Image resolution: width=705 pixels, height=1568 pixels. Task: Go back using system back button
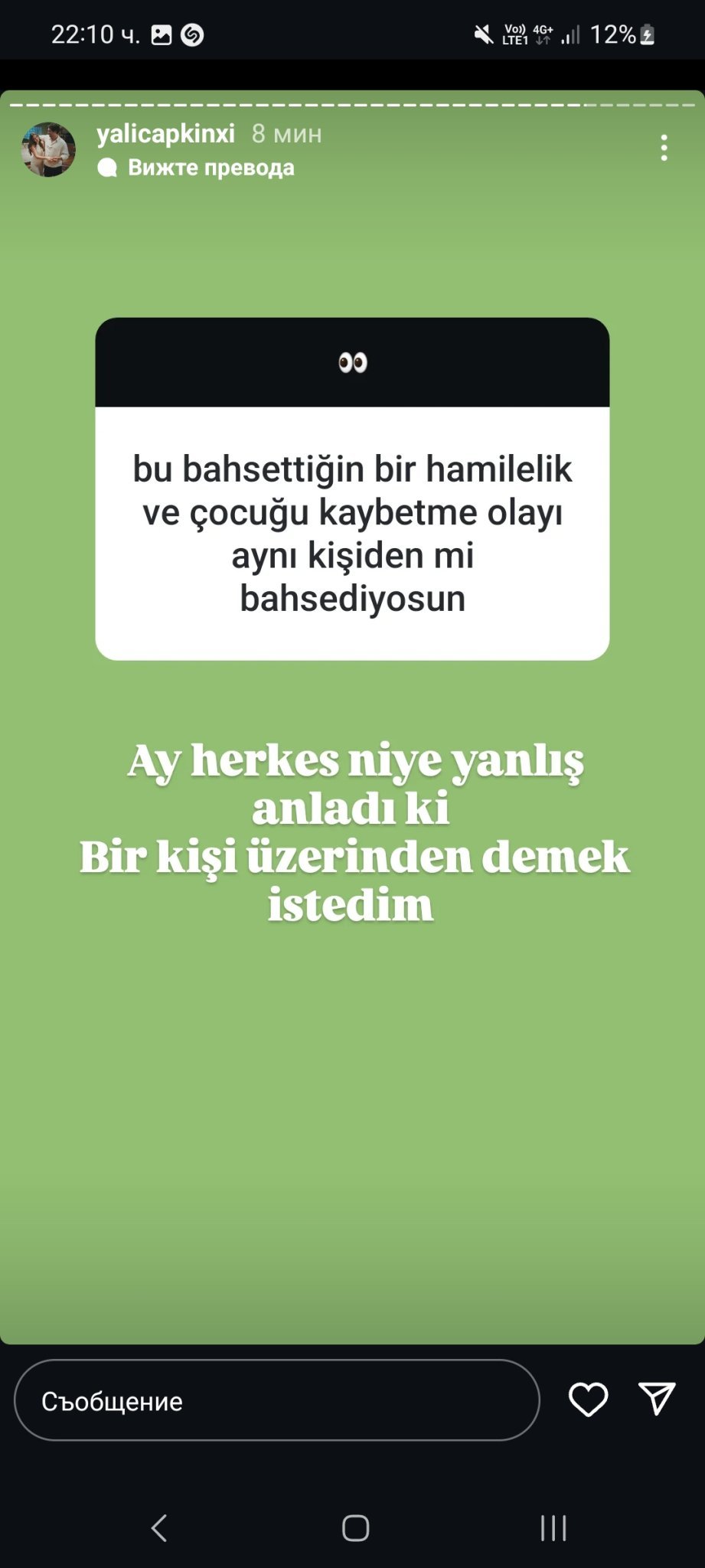tap(159, 1528)
